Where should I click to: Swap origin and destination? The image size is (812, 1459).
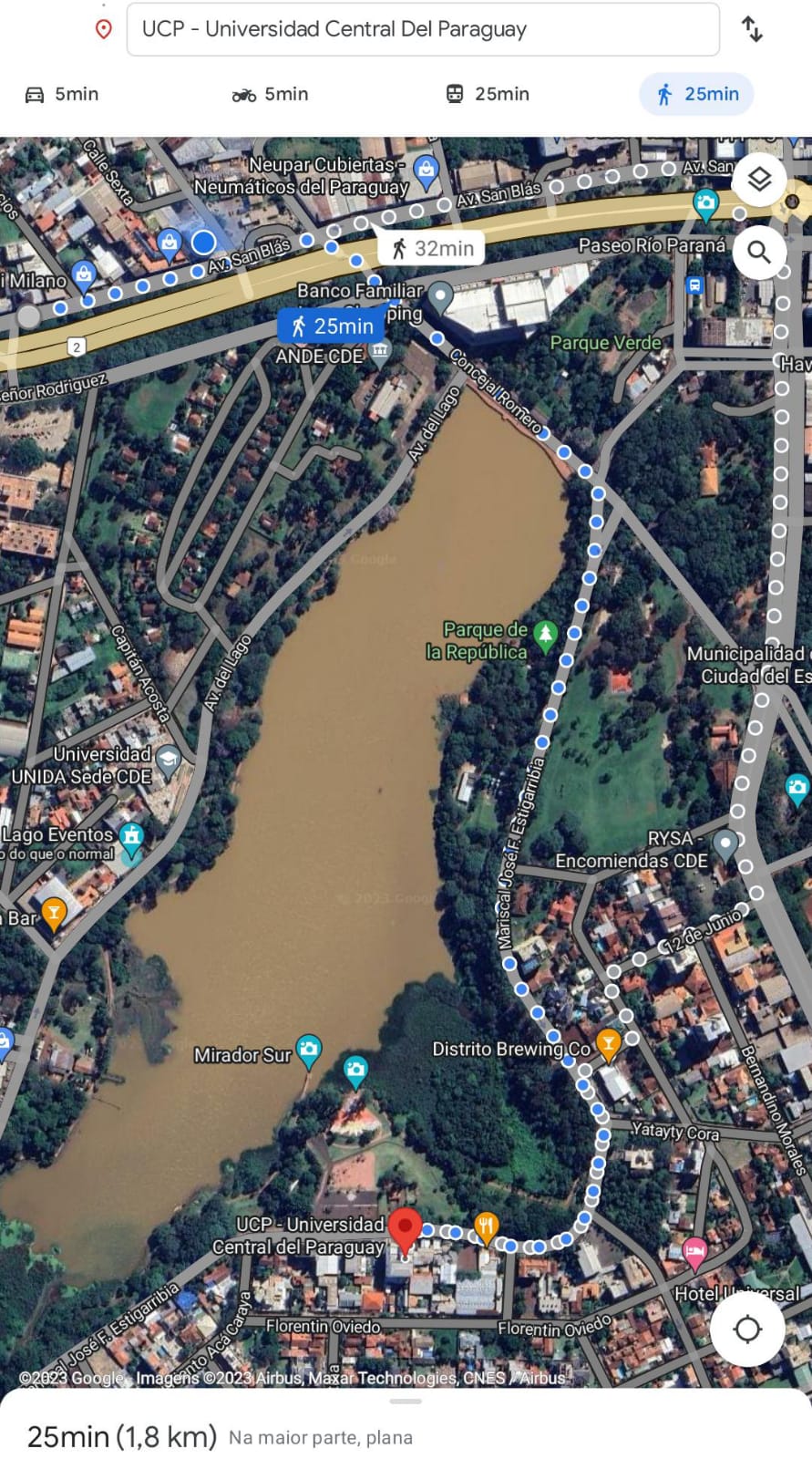tap(752, 29)
